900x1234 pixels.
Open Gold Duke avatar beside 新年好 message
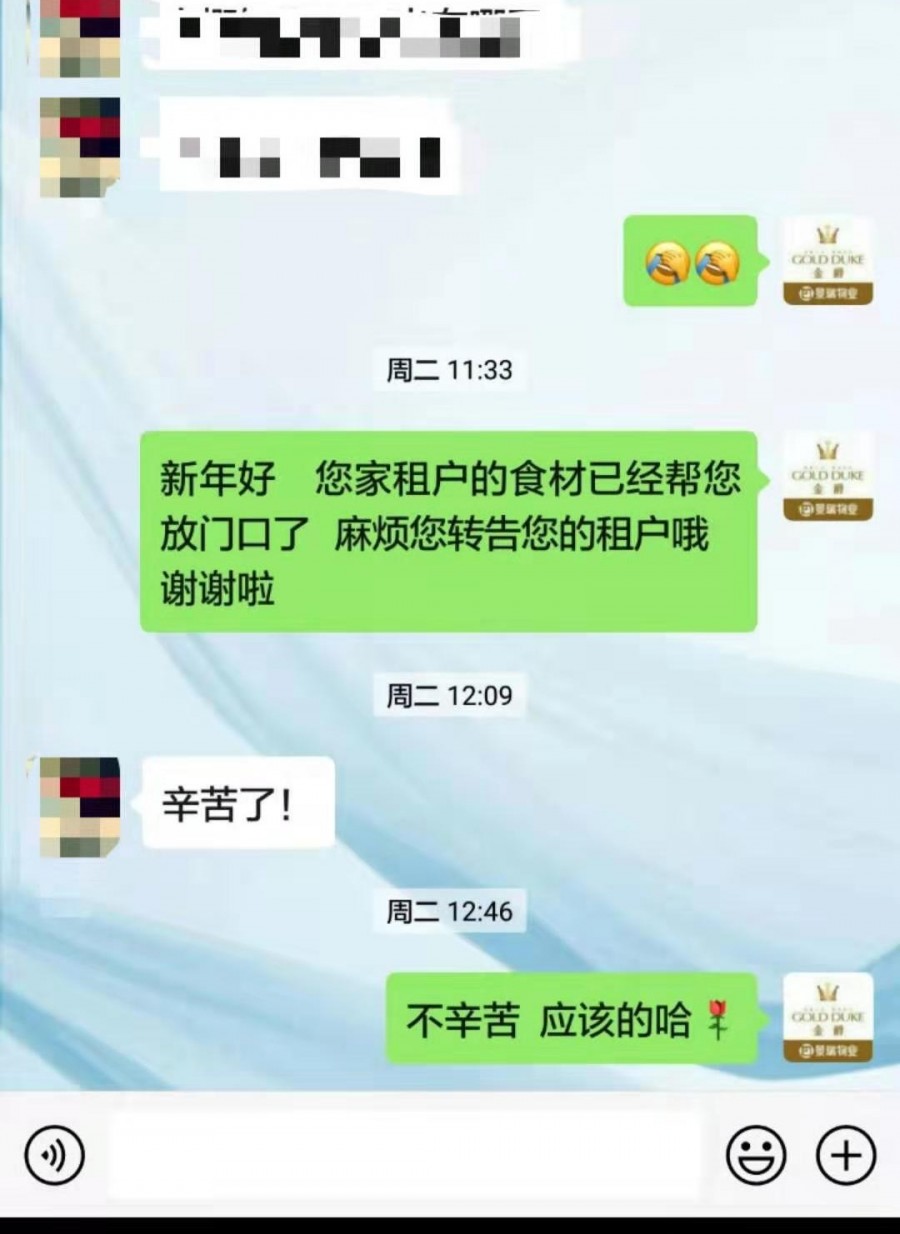[828, 476]
